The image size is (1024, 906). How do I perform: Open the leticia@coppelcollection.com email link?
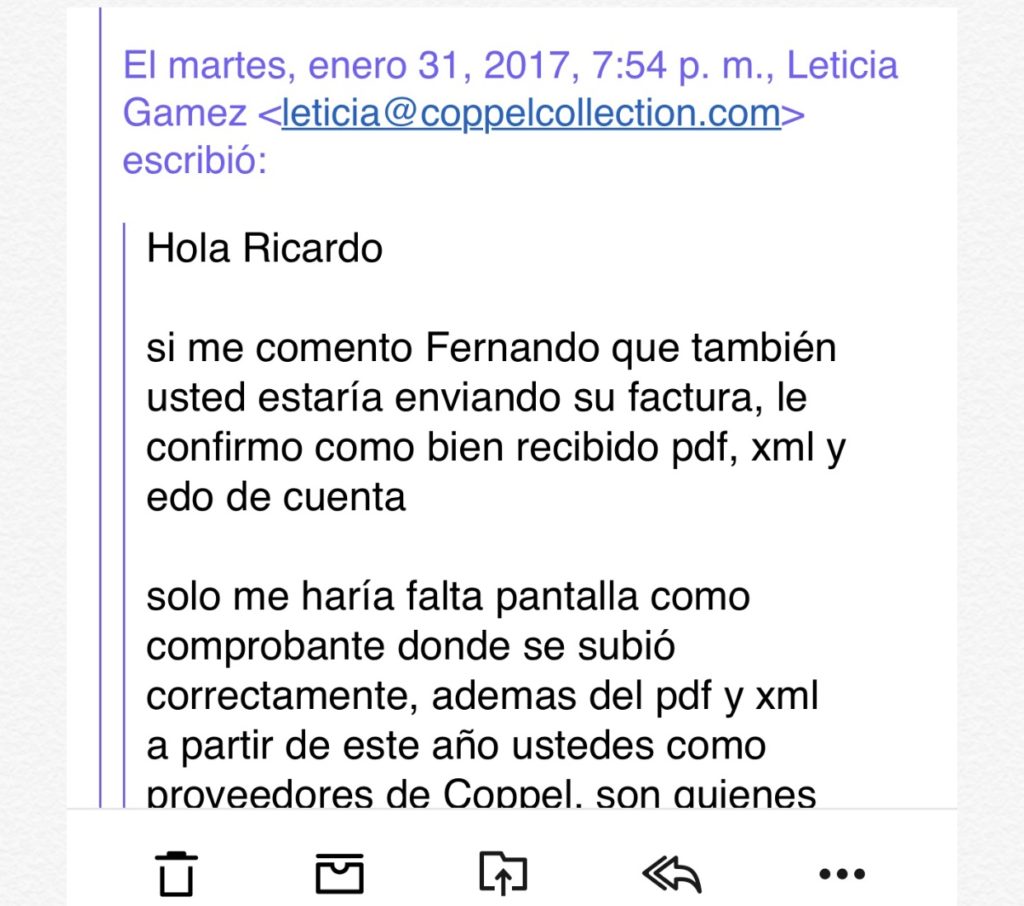(x=530, y=114)
